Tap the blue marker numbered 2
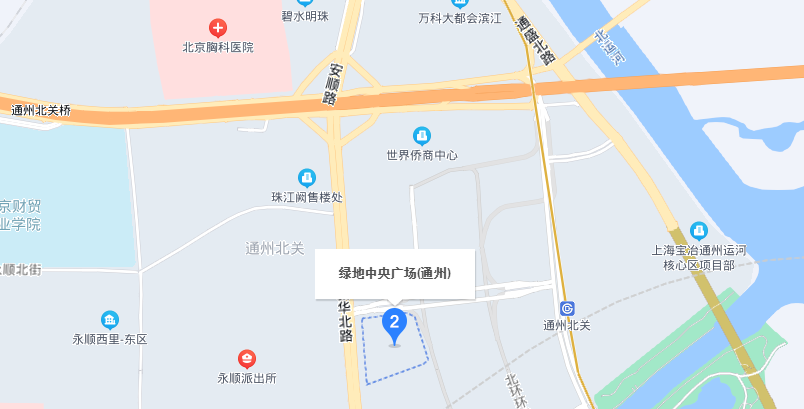The width and height of the screenshot is (804, 409). (x=394, y=323)
